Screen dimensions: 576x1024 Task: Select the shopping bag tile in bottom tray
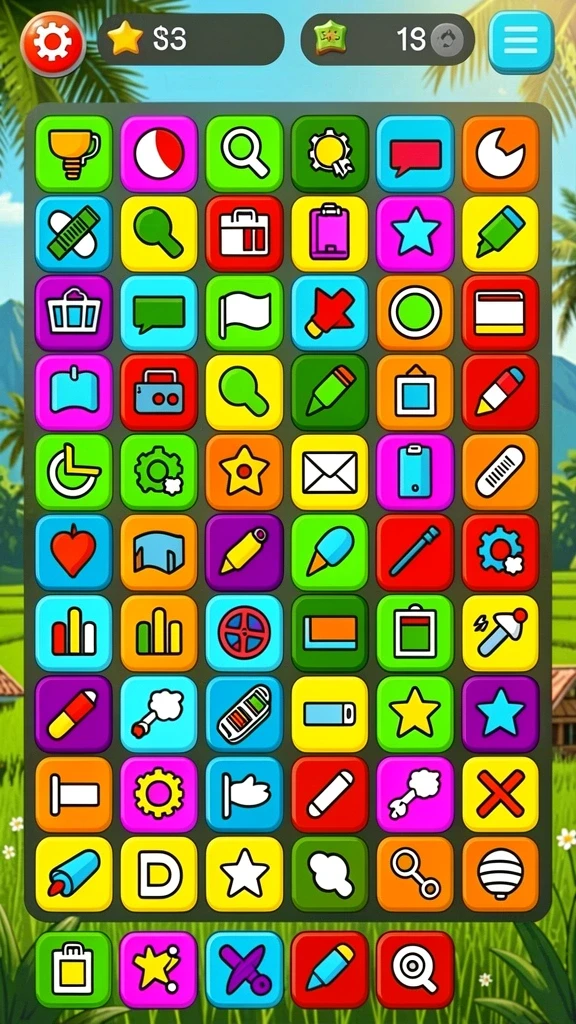(x=74, y=970)
